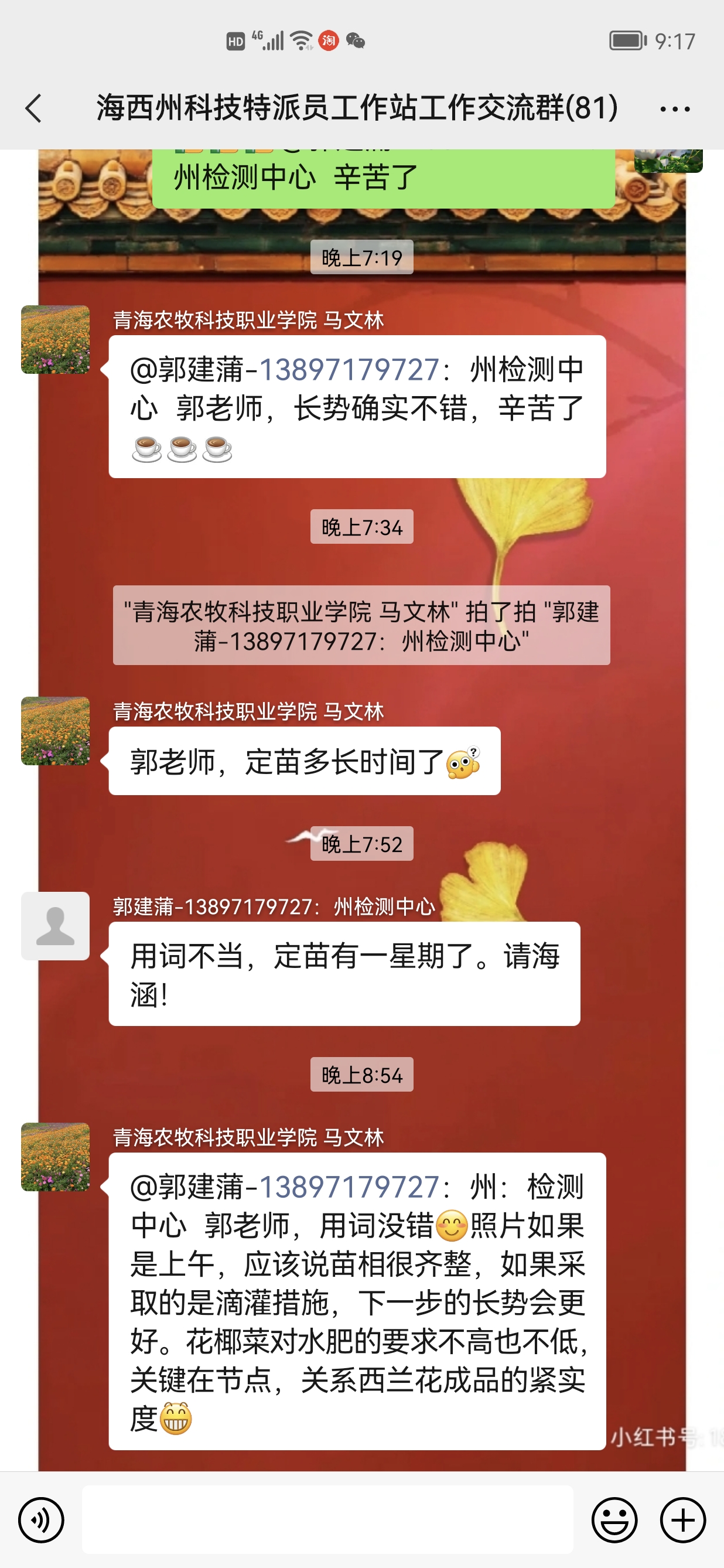
Task: Switch to voice message input
Action: pos(41,1520)
